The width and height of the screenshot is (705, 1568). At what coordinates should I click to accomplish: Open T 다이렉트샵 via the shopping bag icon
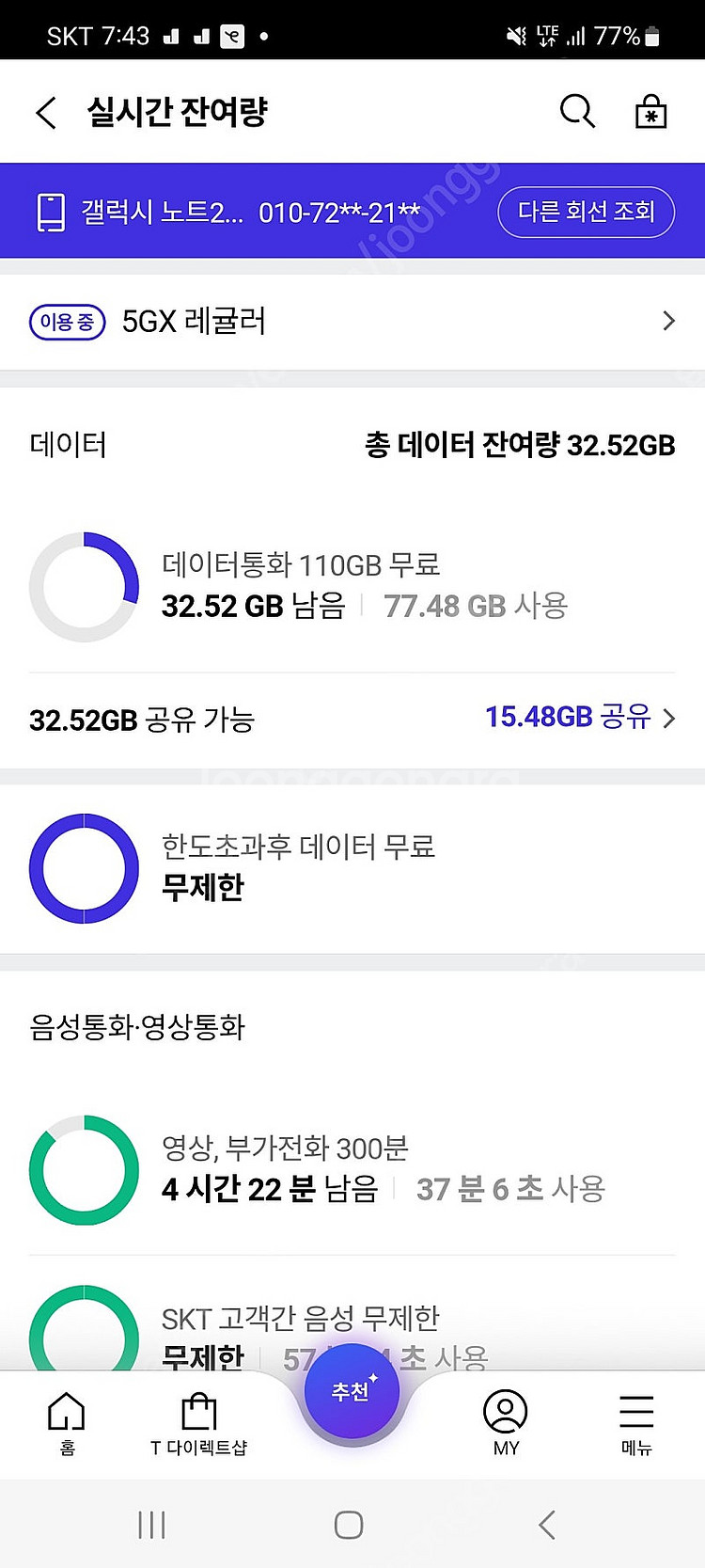pyautogui.click(x=198, y=1416)
